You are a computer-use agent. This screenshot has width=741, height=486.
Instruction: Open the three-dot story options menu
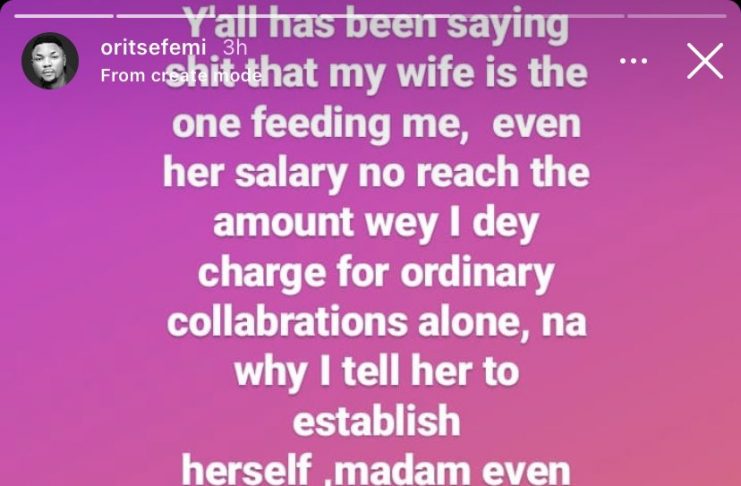pyautogui.click(x=633, y=61)
